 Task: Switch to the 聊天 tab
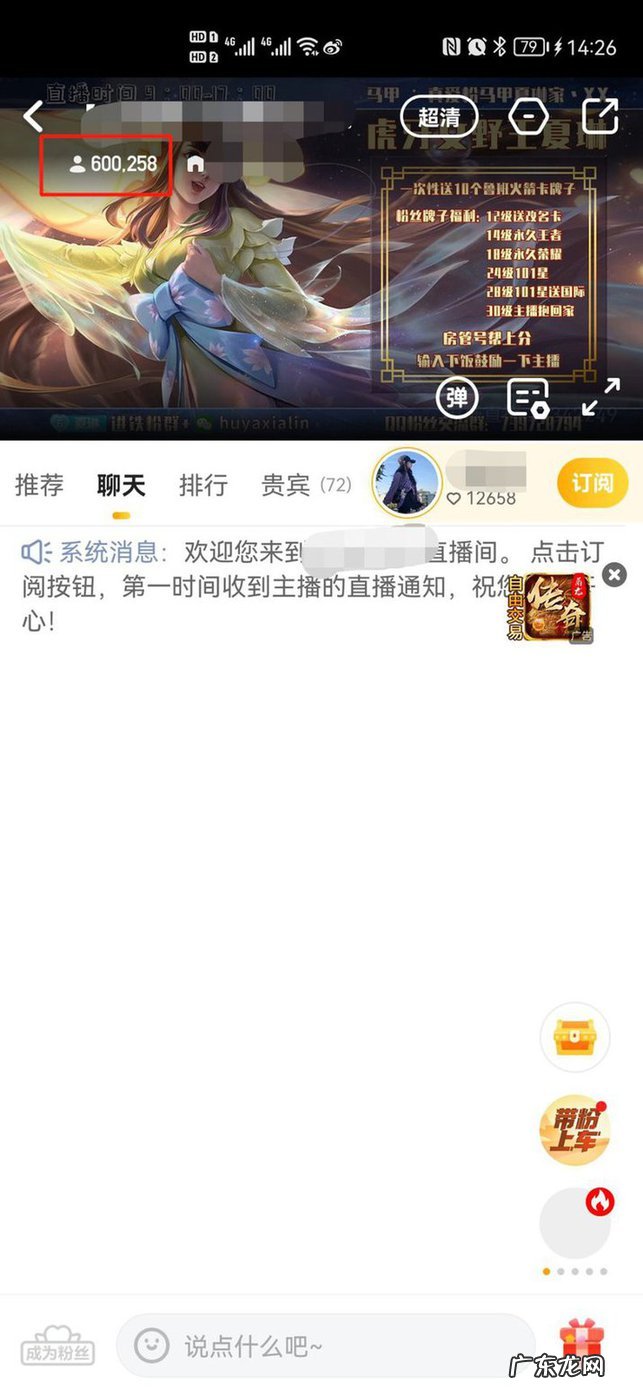[x=121, y=486]
